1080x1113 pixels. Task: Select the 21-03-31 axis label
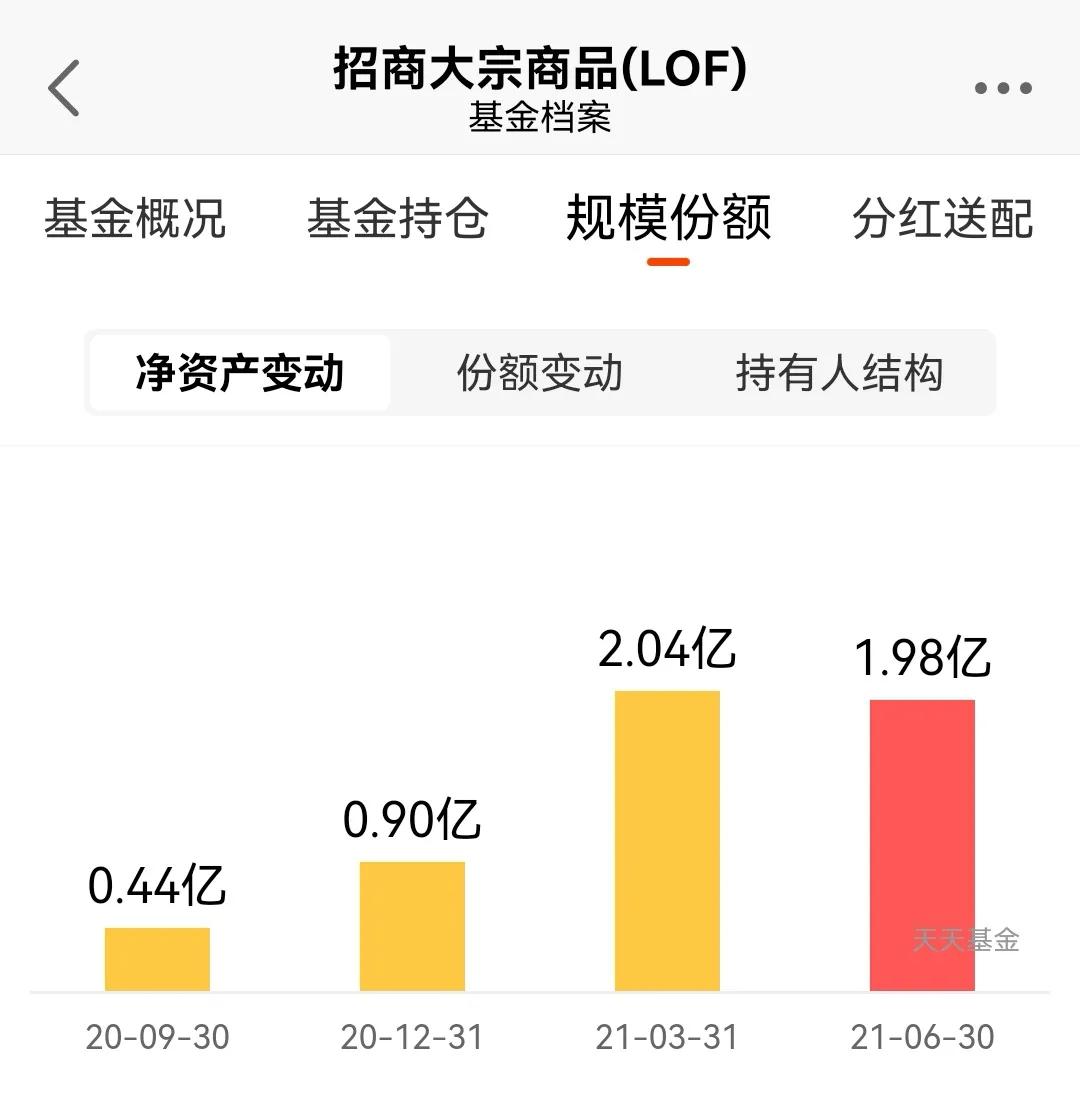[668, 1040]
